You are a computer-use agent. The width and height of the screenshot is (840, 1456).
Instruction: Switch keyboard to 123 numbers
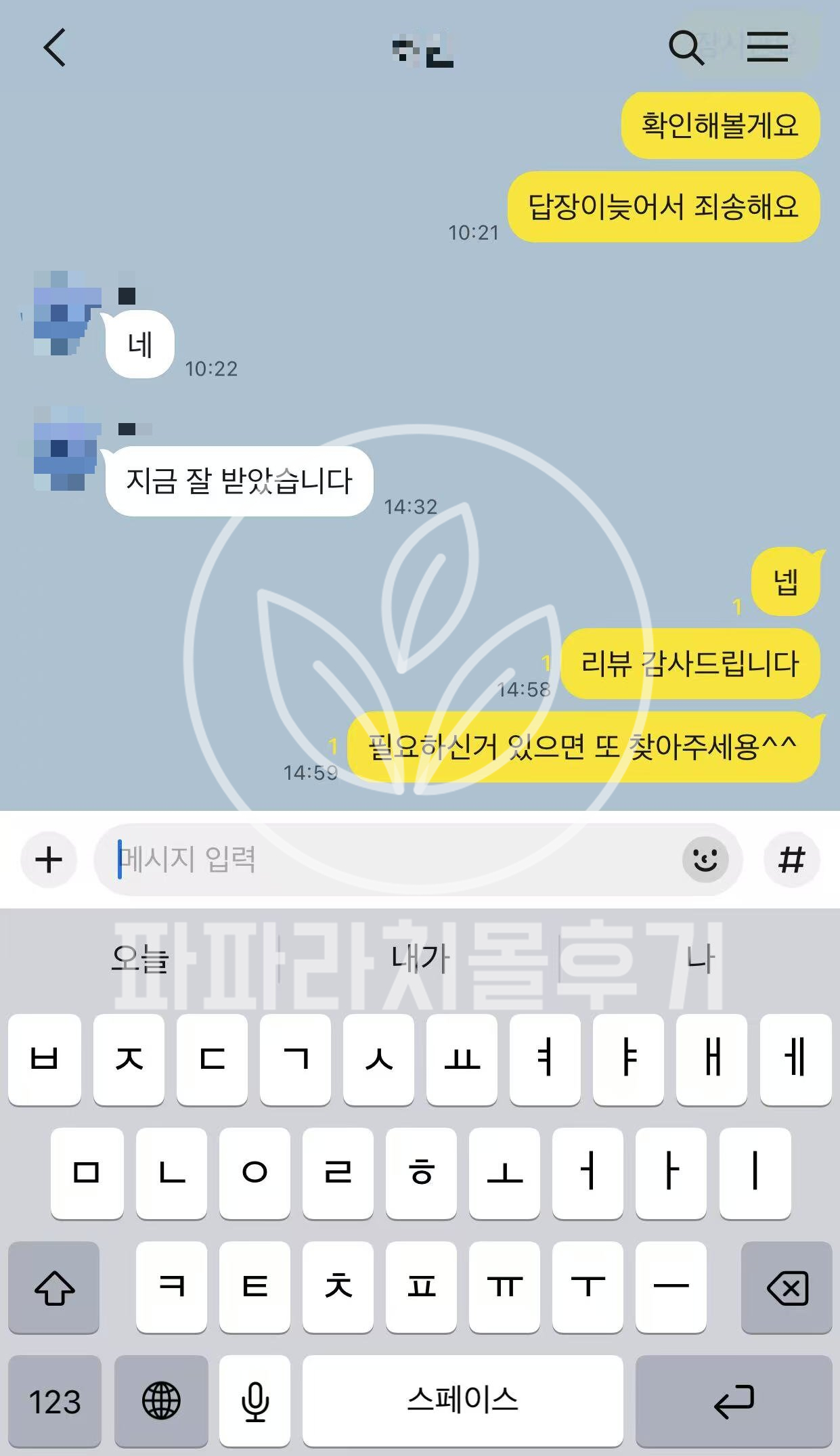(55, 1400)
